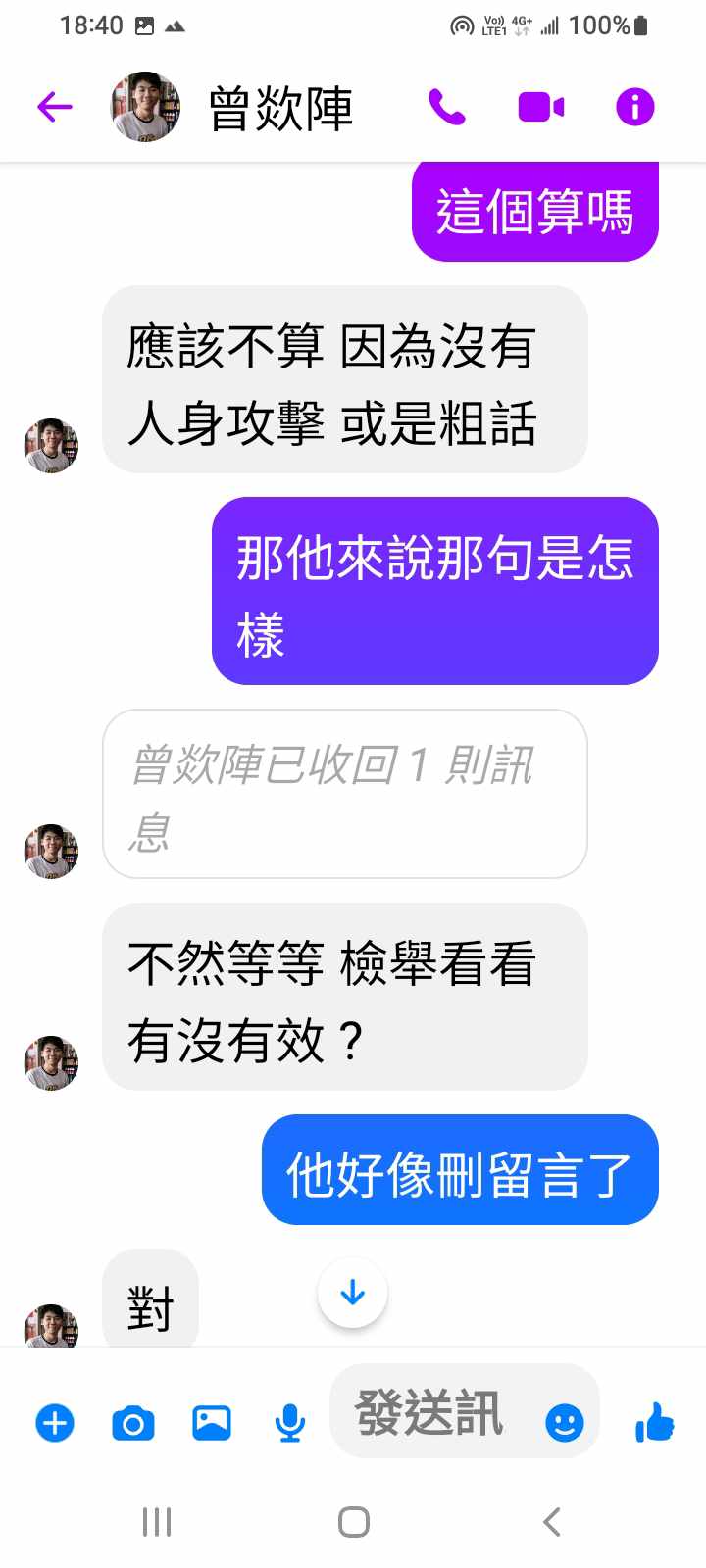Tap the system back navigation button
706x1568 pixels.
tap(551, 1522)
